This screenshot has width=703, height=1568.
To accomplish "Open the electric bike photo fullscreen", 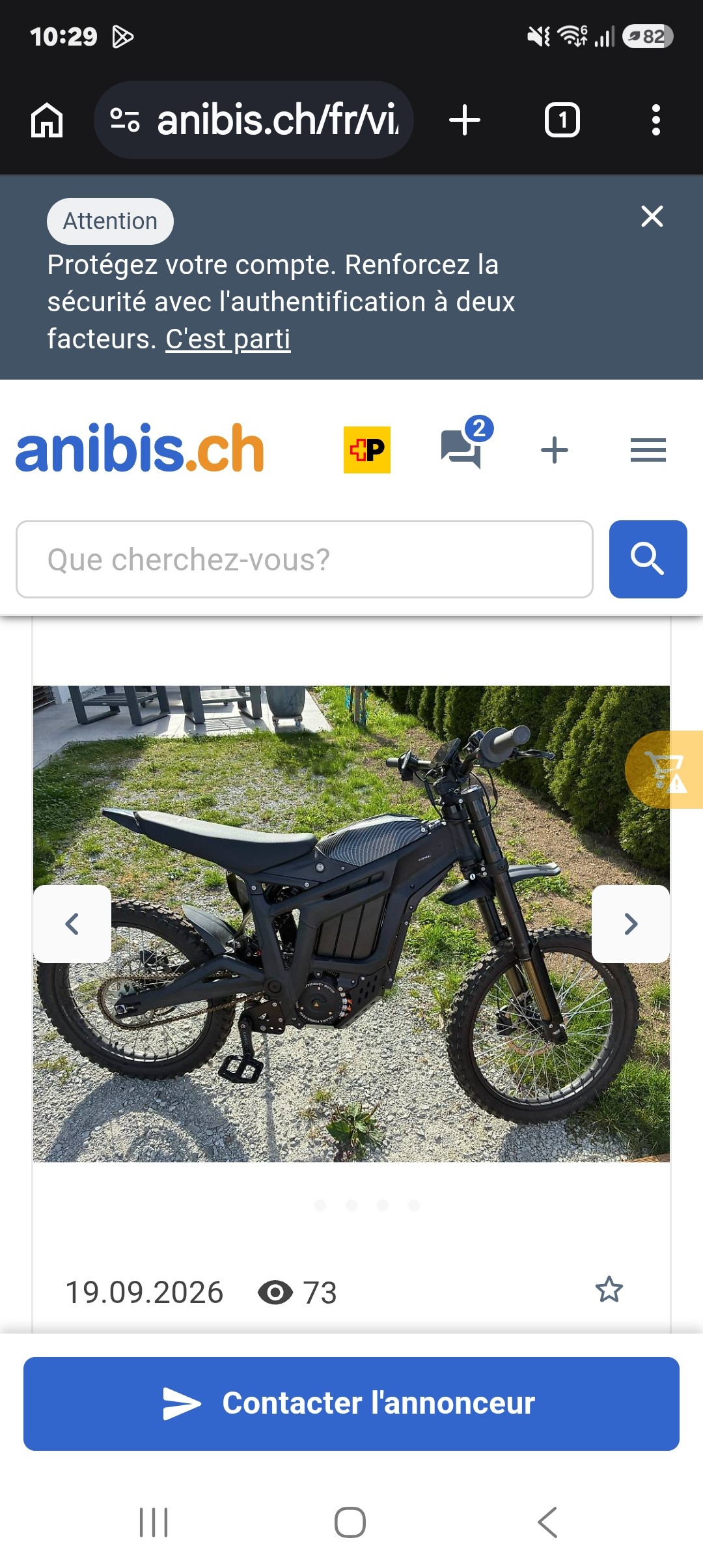I will pyautogui.click(x=351, y=924).
